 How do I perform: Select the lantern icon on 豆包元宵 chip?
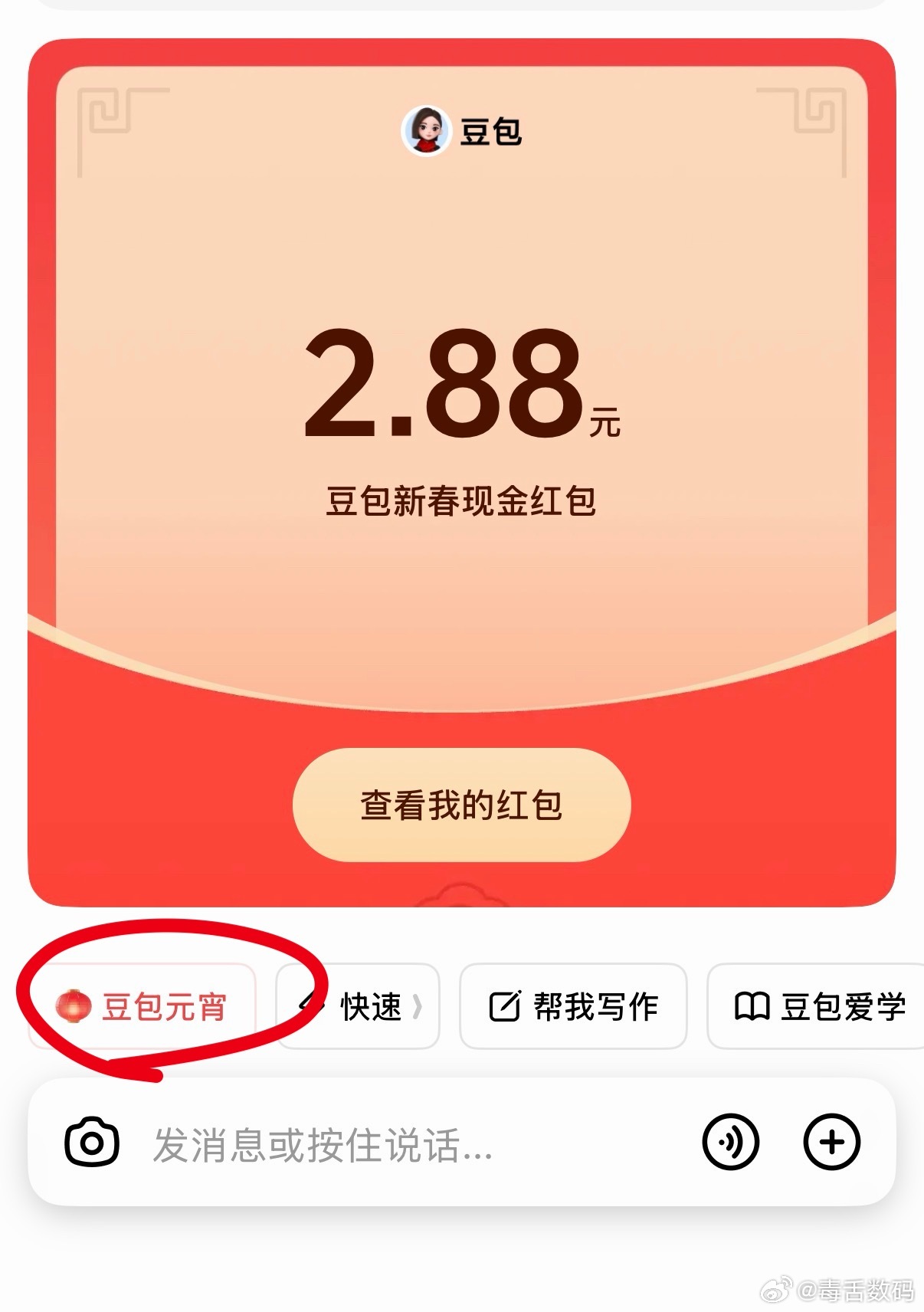(x=73, y=1008)
